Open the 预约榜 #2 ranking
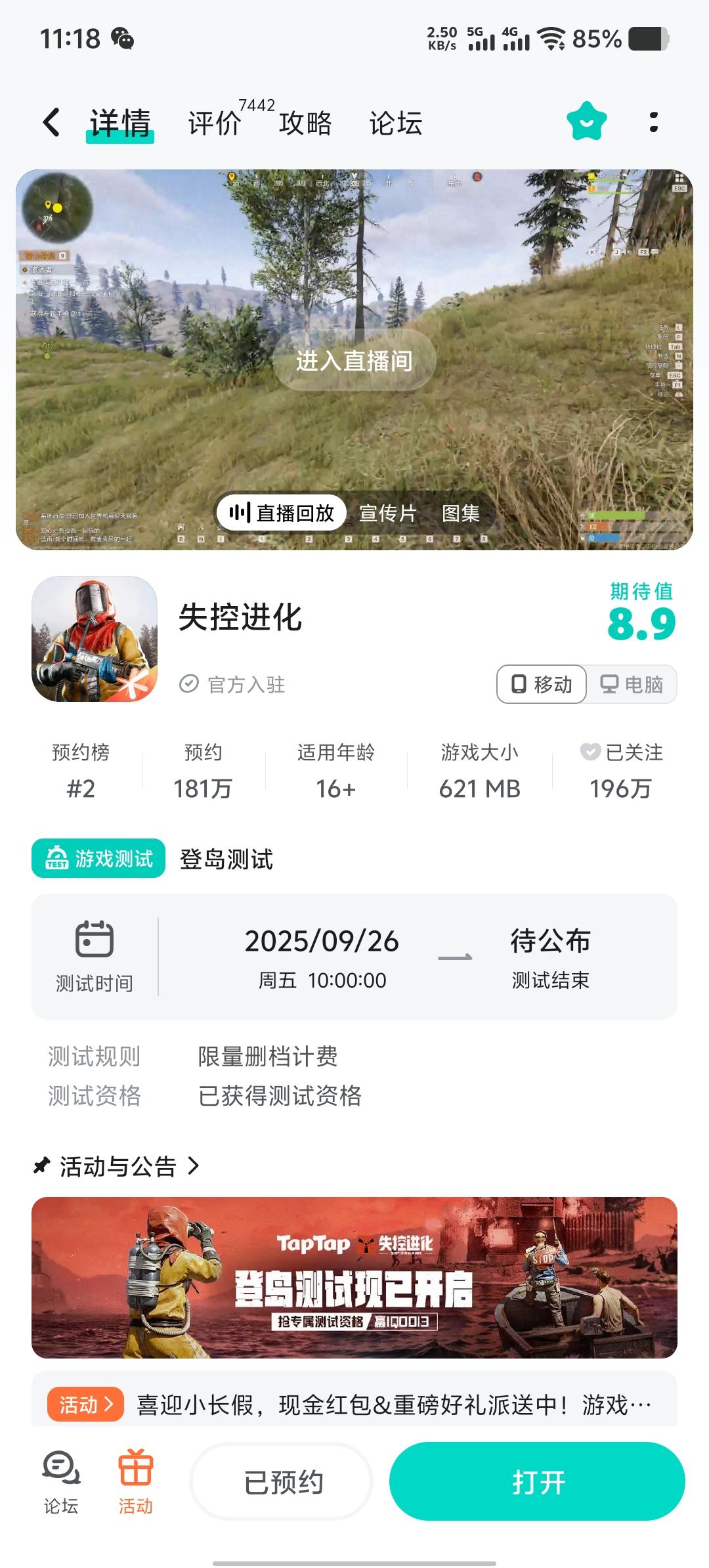This screenshot has width=709, height=1568. click(x=81, y=770)
